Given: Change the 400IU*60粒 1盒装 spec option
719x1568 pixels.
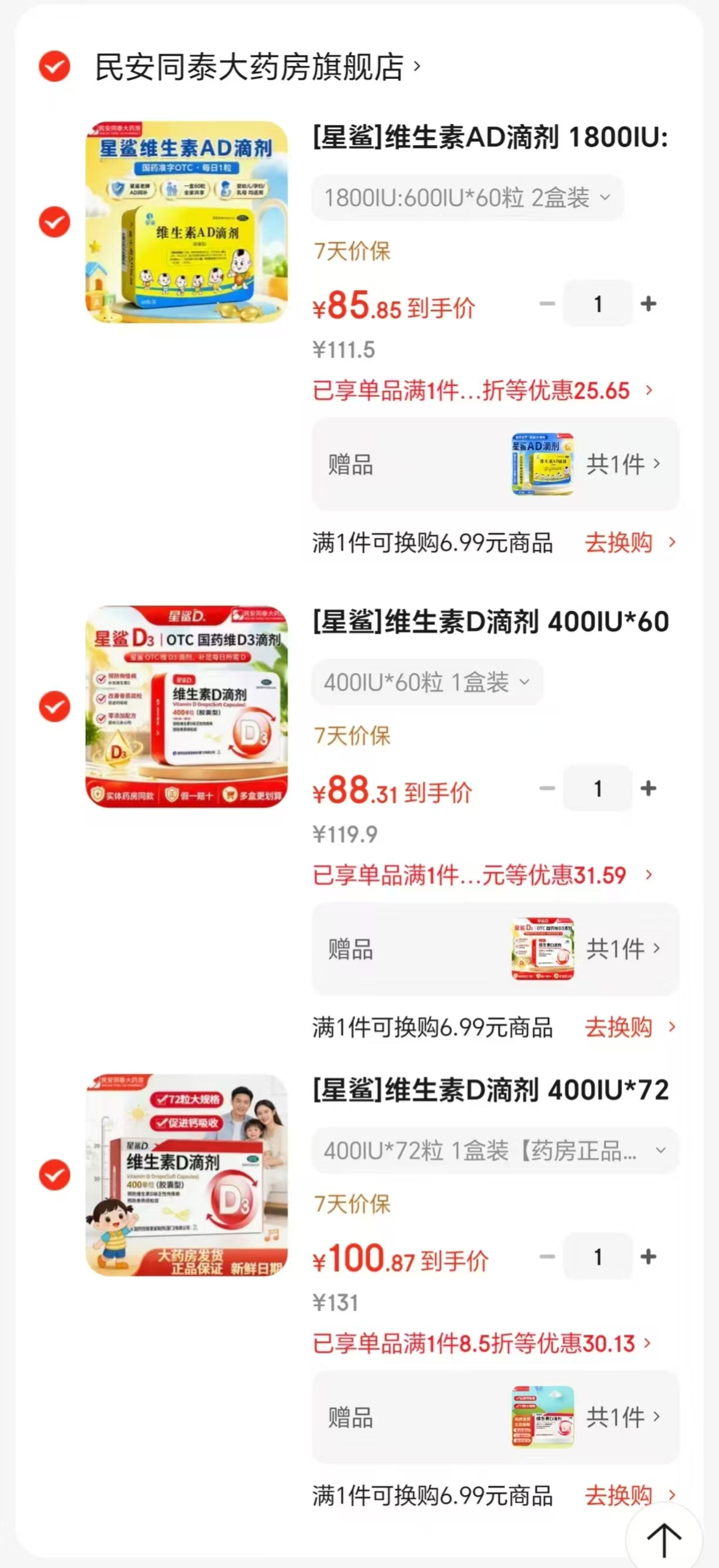Looking at the screenshot, I should point(428,682).
